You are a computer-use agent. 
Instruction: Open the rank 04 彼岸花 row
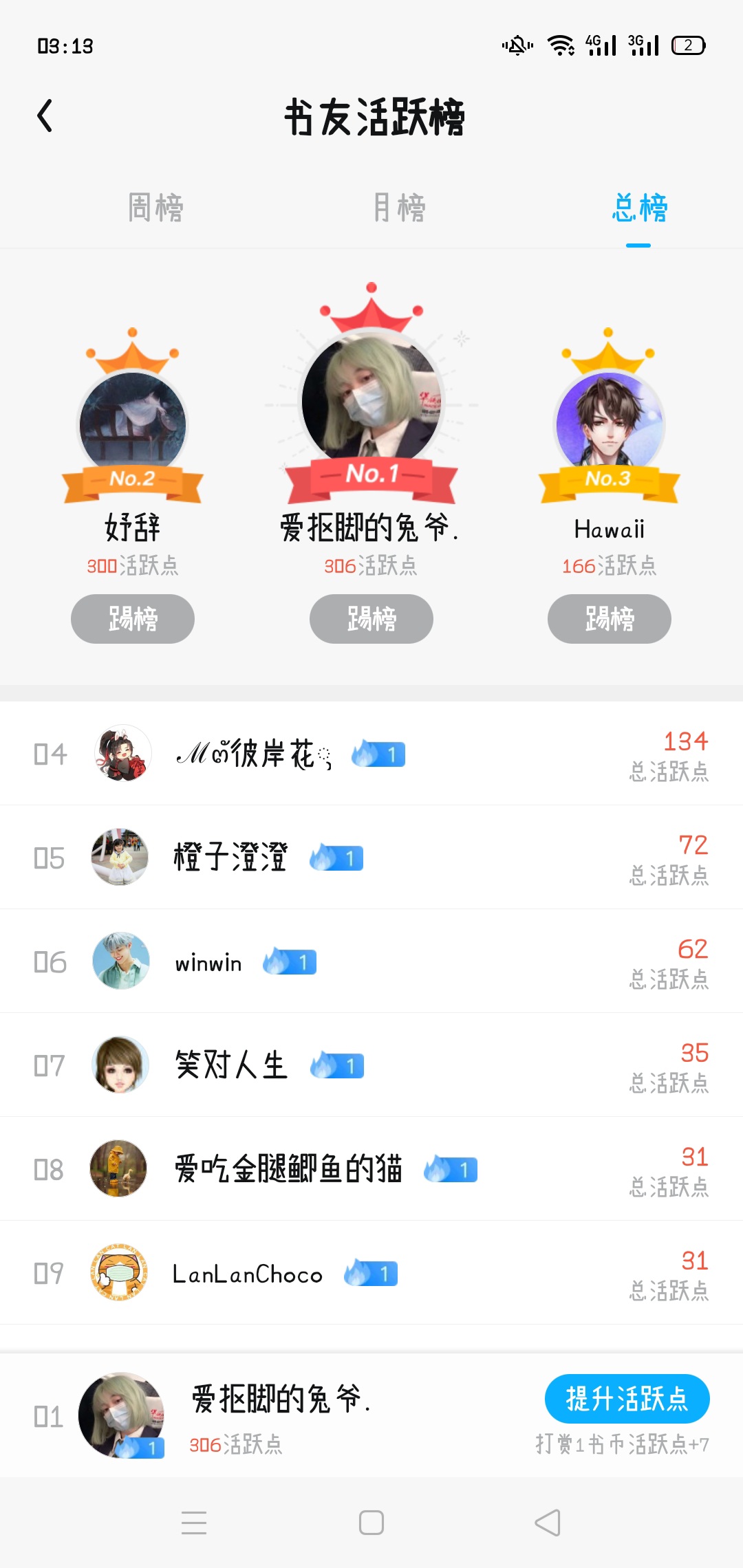point(371,754)
